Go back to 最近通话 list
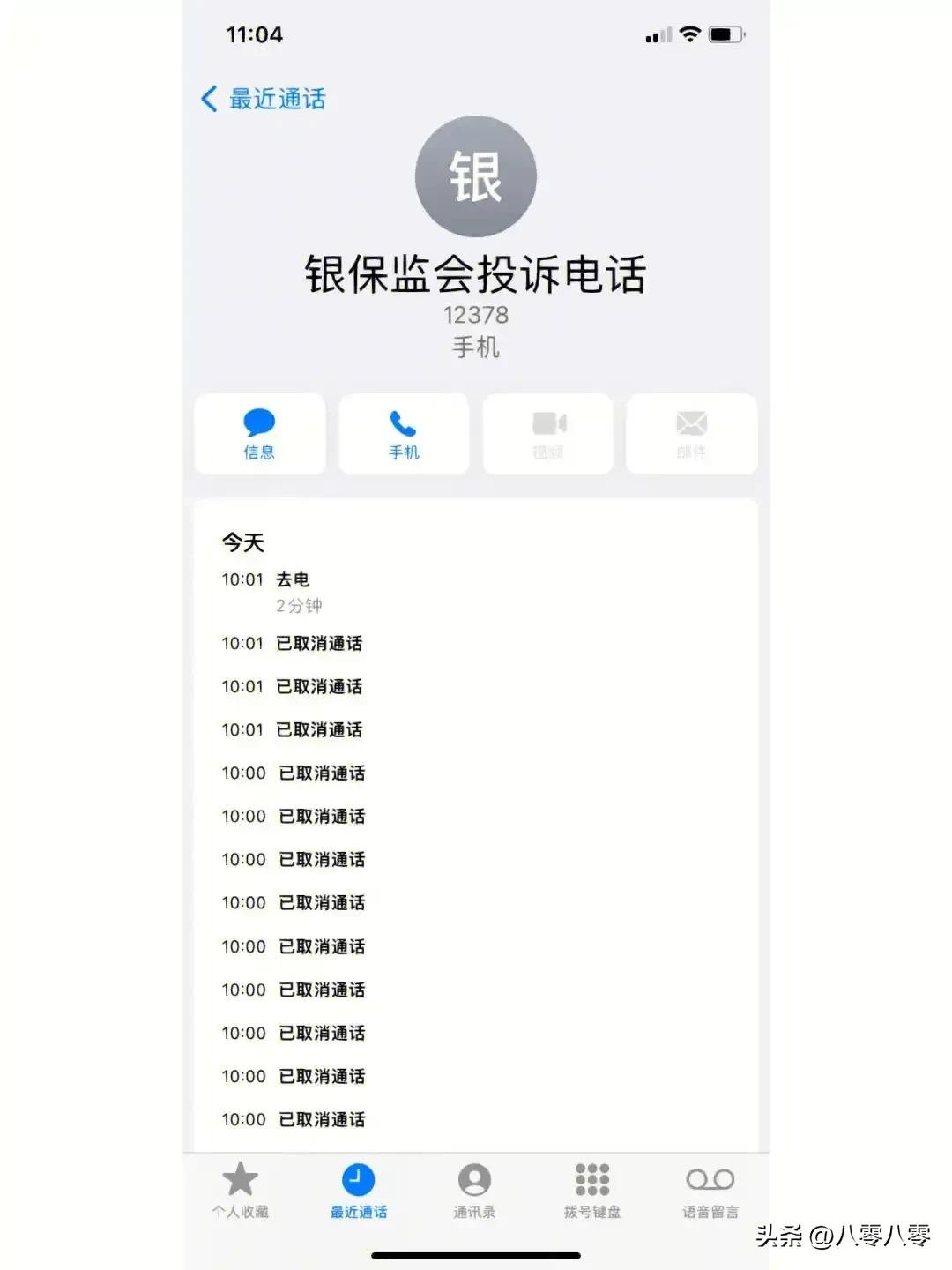The width and height of the screenshot is (952, 1270). (264, 99)
